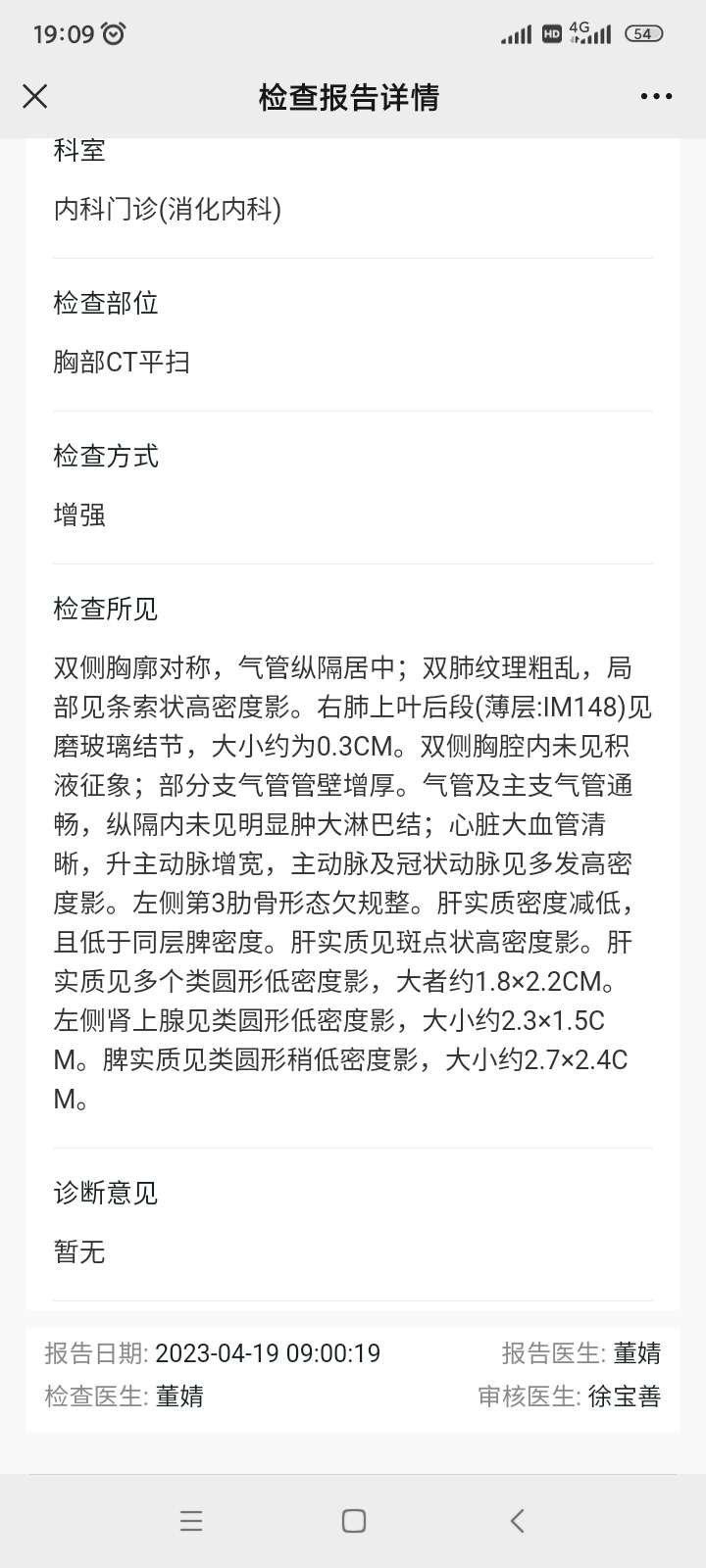Open the system recent apps menu
This screenshot has width=706, height=1568.
click(191, 1520)
